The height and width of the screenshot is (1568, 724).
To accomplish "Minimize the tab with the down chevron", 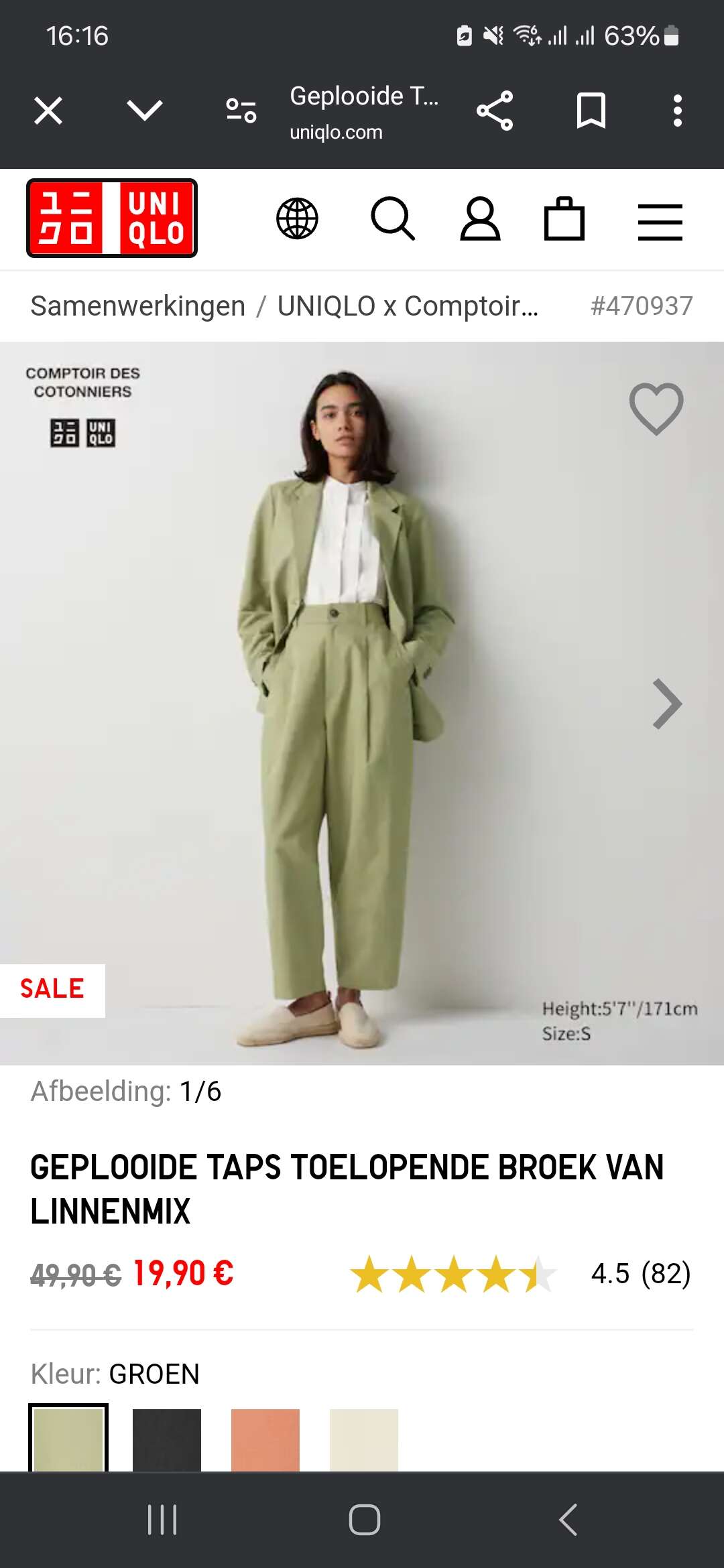I will (x=144, y=111).
